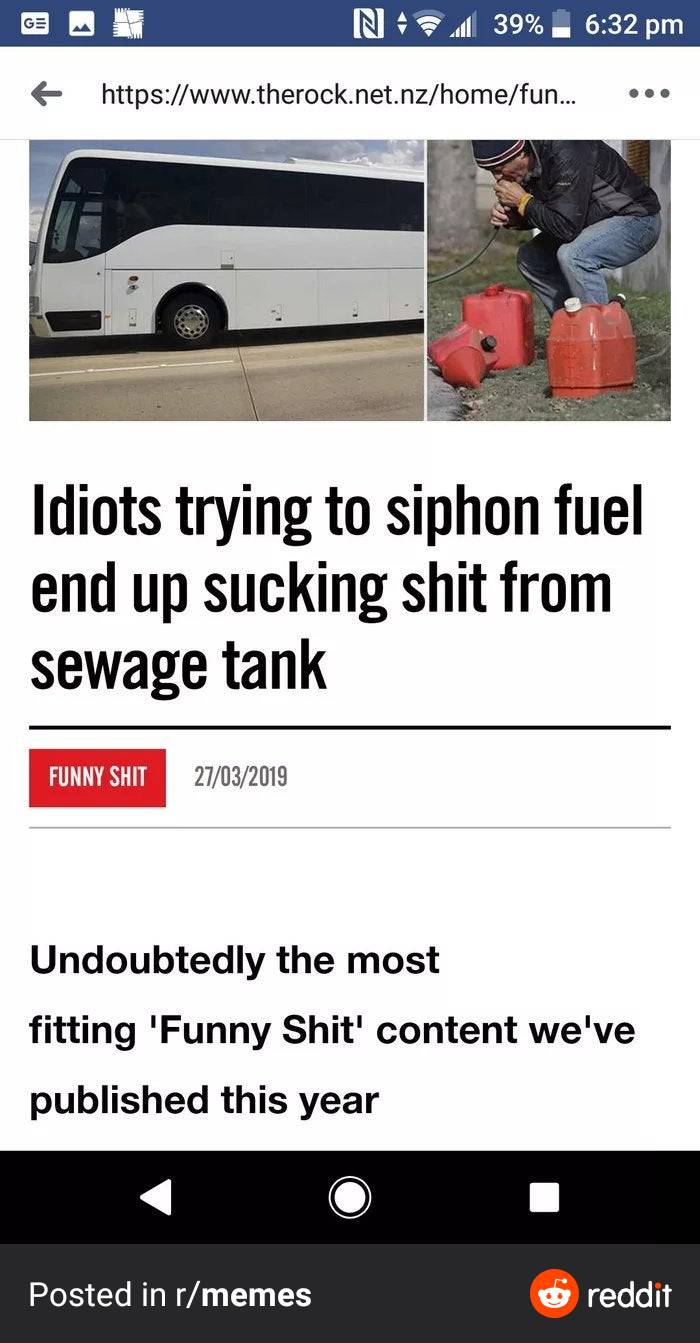This screenshot has height=1343, width=700.
Task: Open the Funny Shit category tag
Action: (97, 777)
